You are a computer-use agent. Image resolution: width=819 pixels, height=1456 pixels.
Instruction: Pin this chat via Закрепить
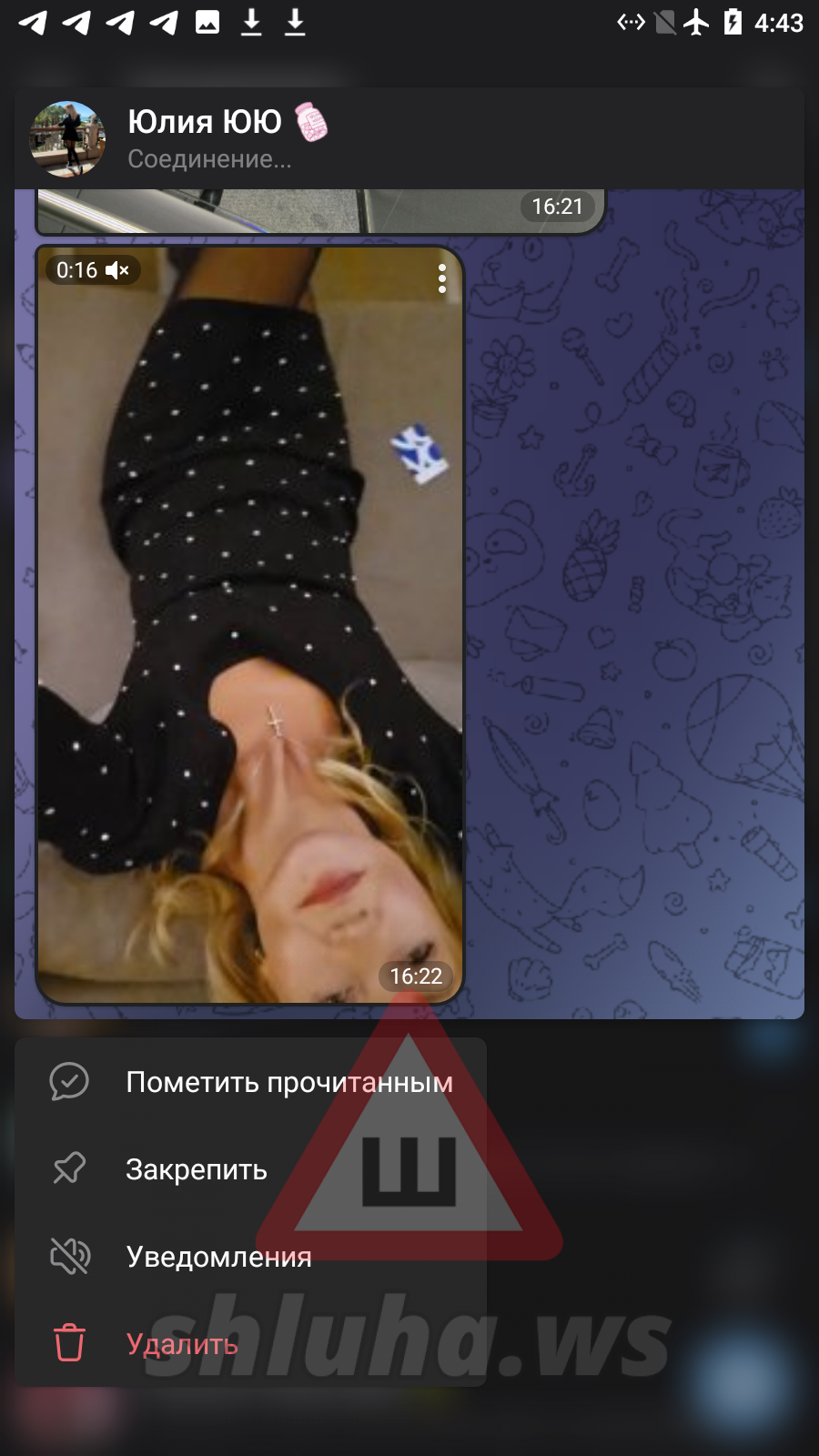(x=196, y=1169)
